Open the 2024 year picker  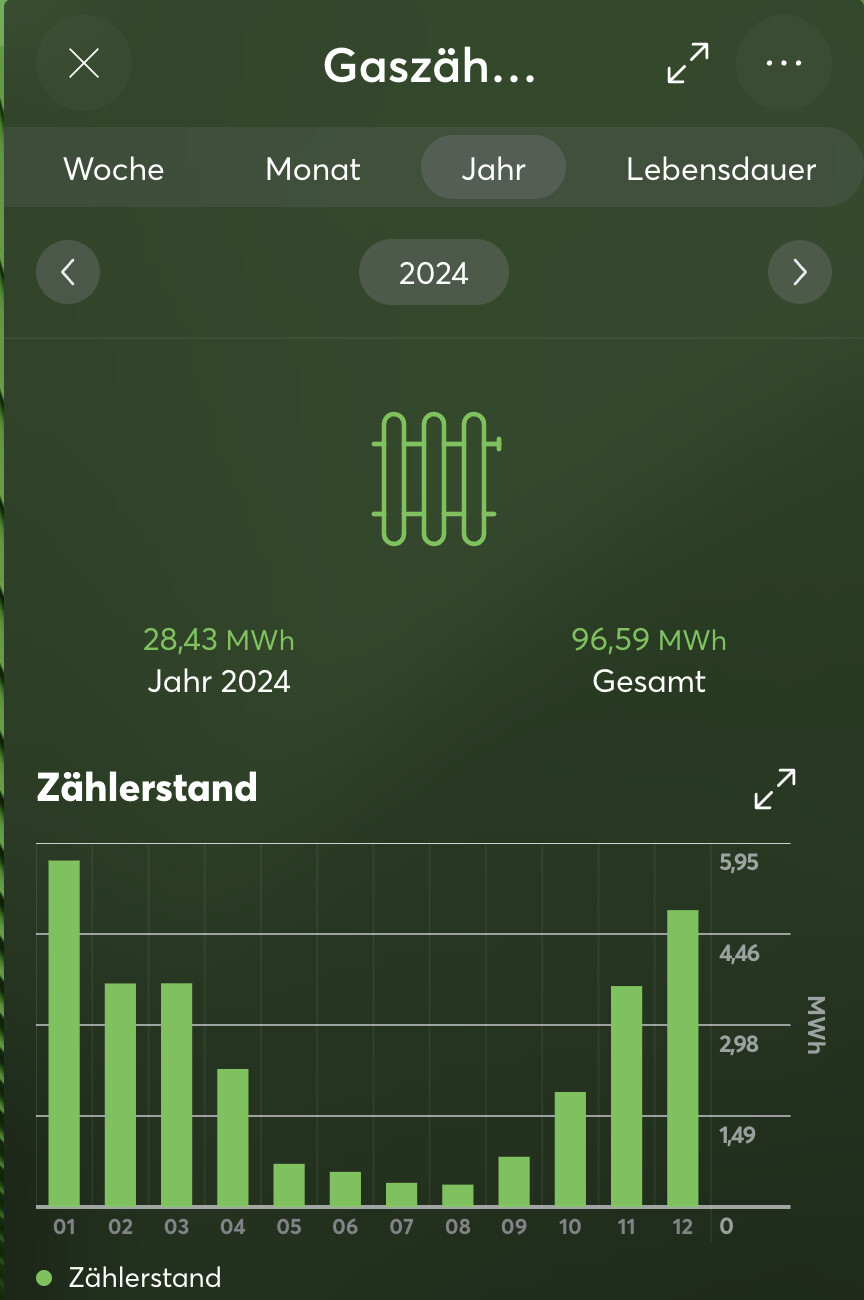[434, 272]
